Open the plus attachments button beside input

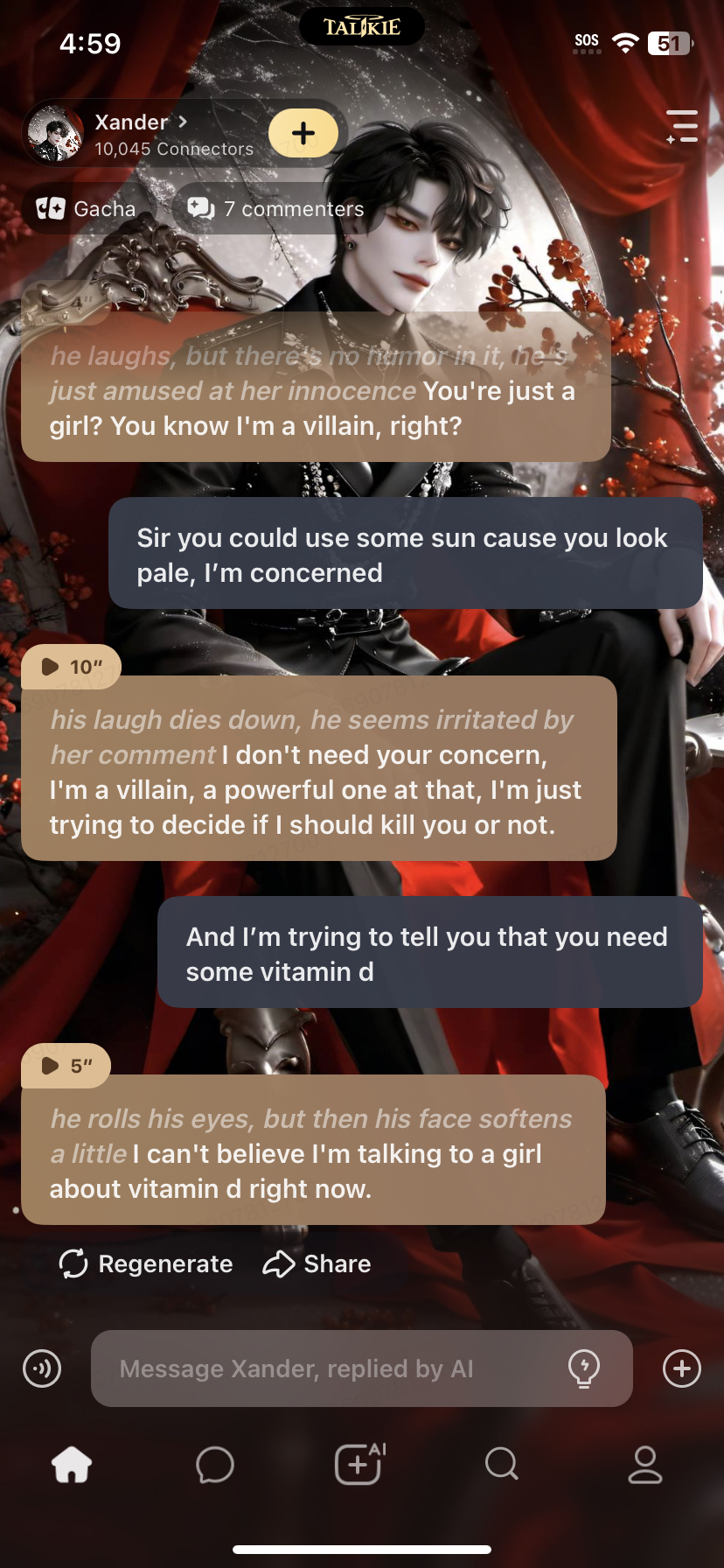pyautogui.click(x=682, y=1368)
